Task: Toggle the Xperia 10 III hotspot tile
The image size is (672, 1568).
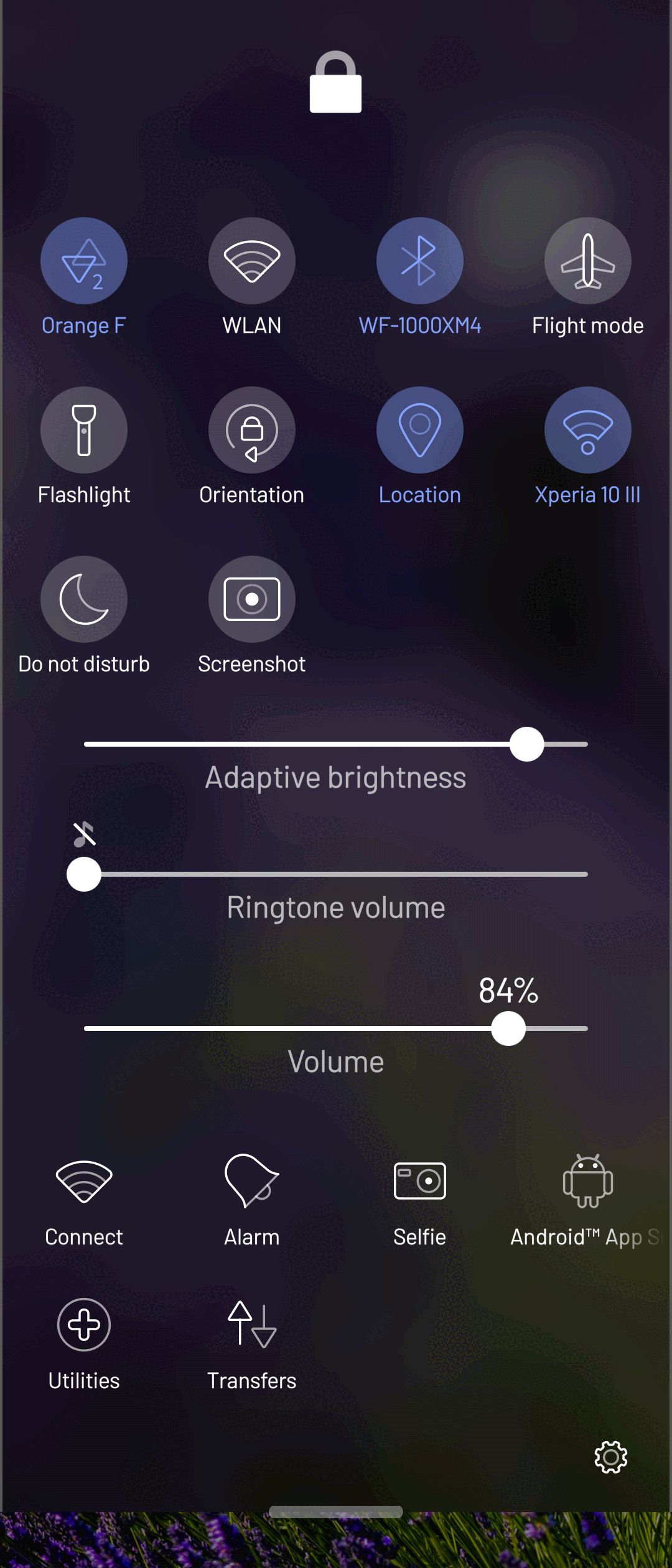Action: (588, 430)
